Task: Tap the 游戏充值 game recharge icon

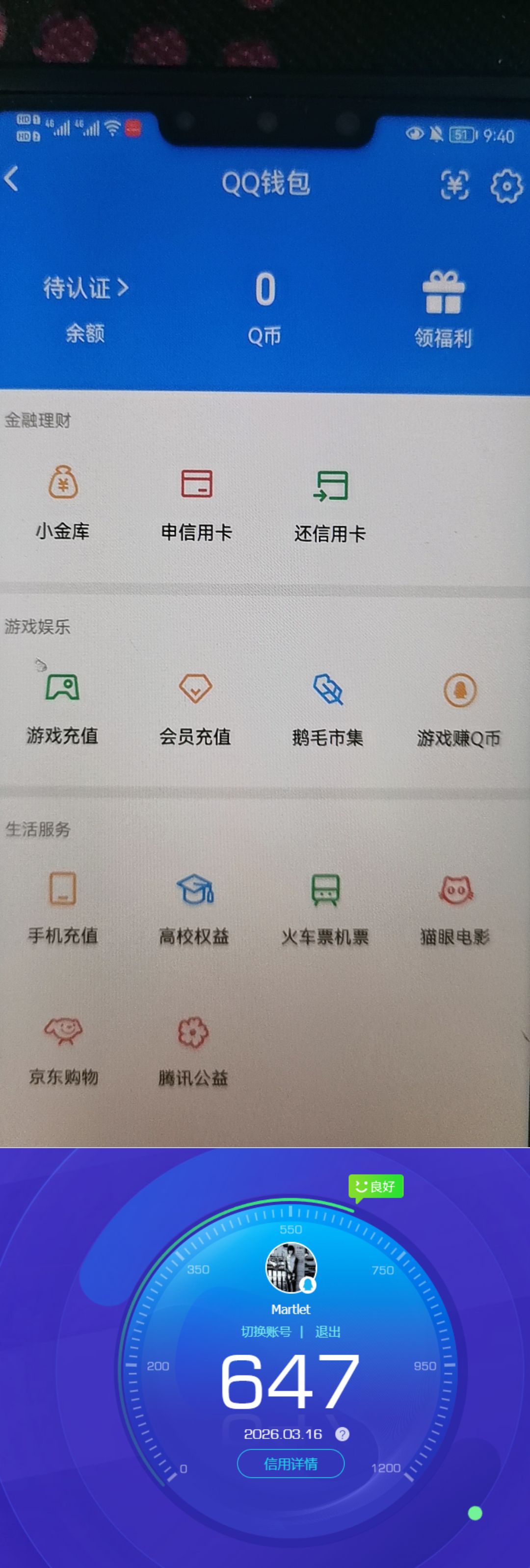Action: point(61,690)
